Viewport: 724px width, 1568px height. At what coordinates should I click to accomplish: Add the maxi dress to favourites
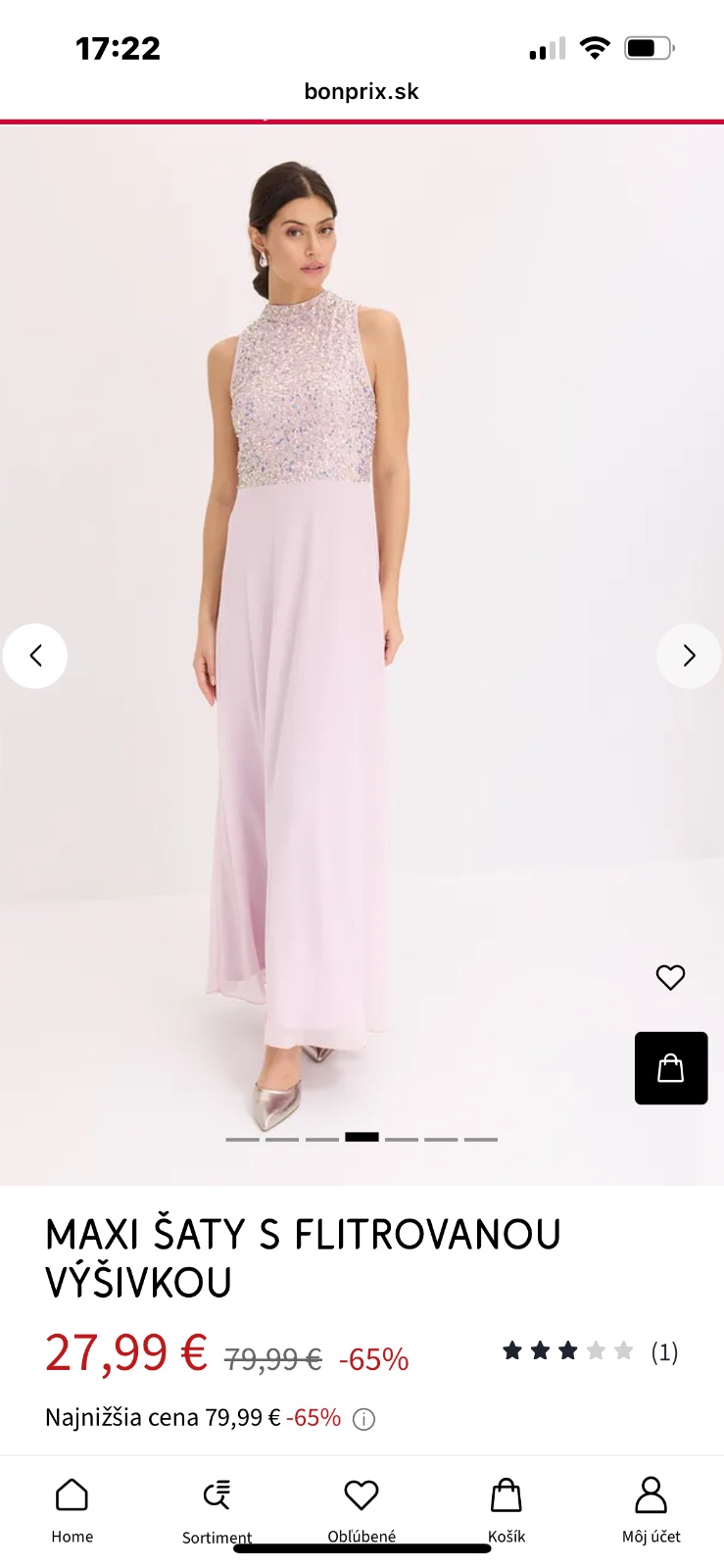(x=670, y=977)
